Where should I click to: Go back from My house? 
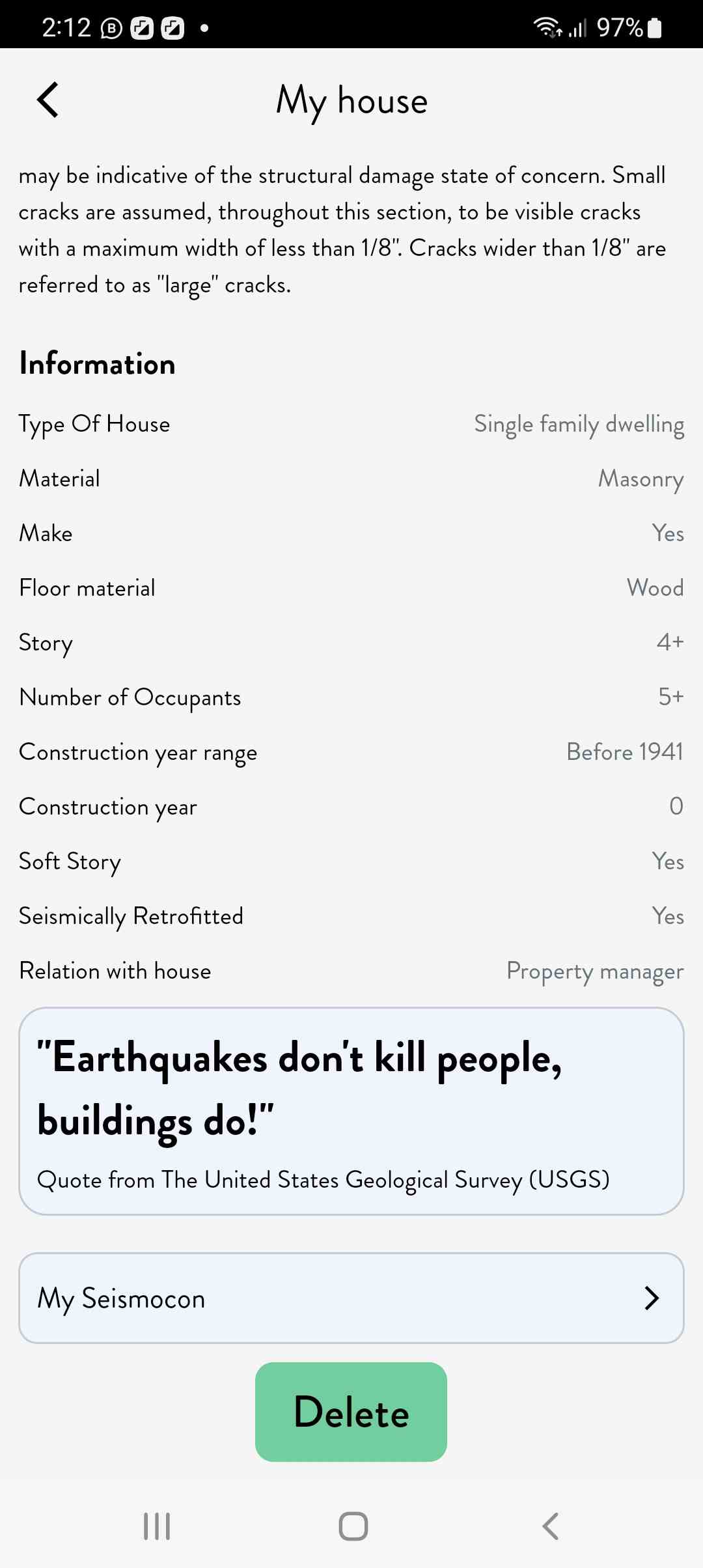48,100
